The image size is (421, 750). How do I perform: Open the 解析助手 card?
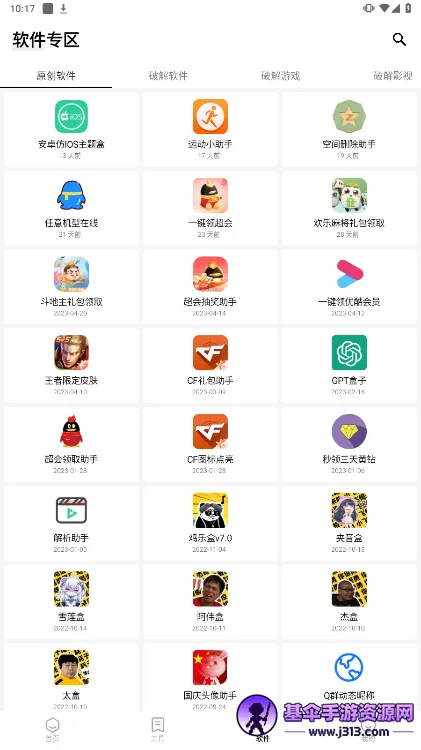click(x=71, y=523)
